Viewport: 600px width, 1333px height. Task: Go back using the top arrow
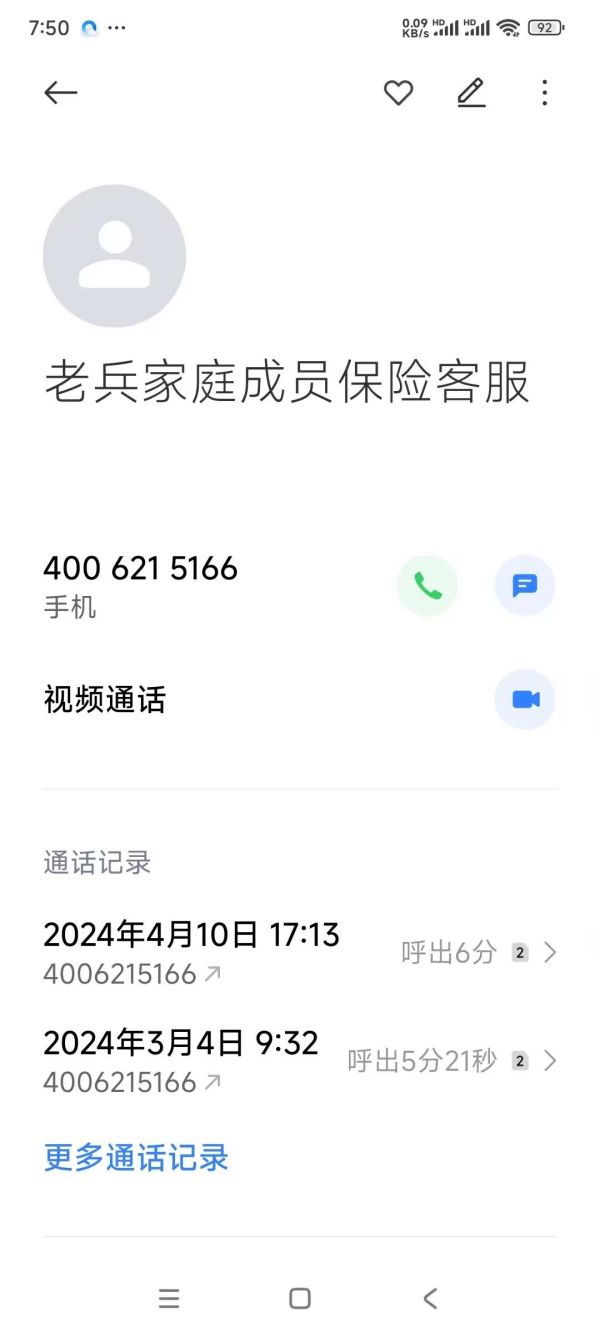[x=60, y=93]
